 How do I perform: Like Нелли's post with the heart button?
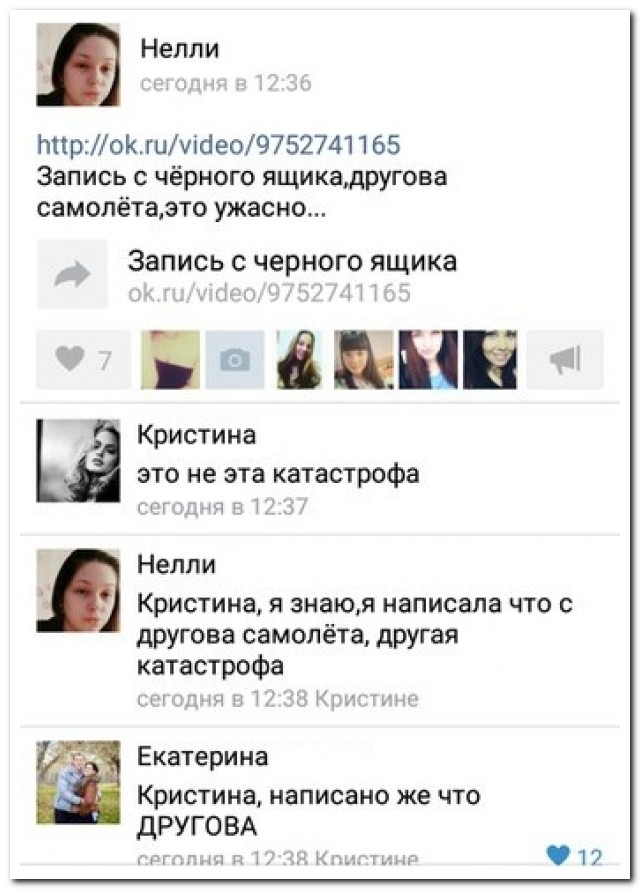[x=83, y=360]
